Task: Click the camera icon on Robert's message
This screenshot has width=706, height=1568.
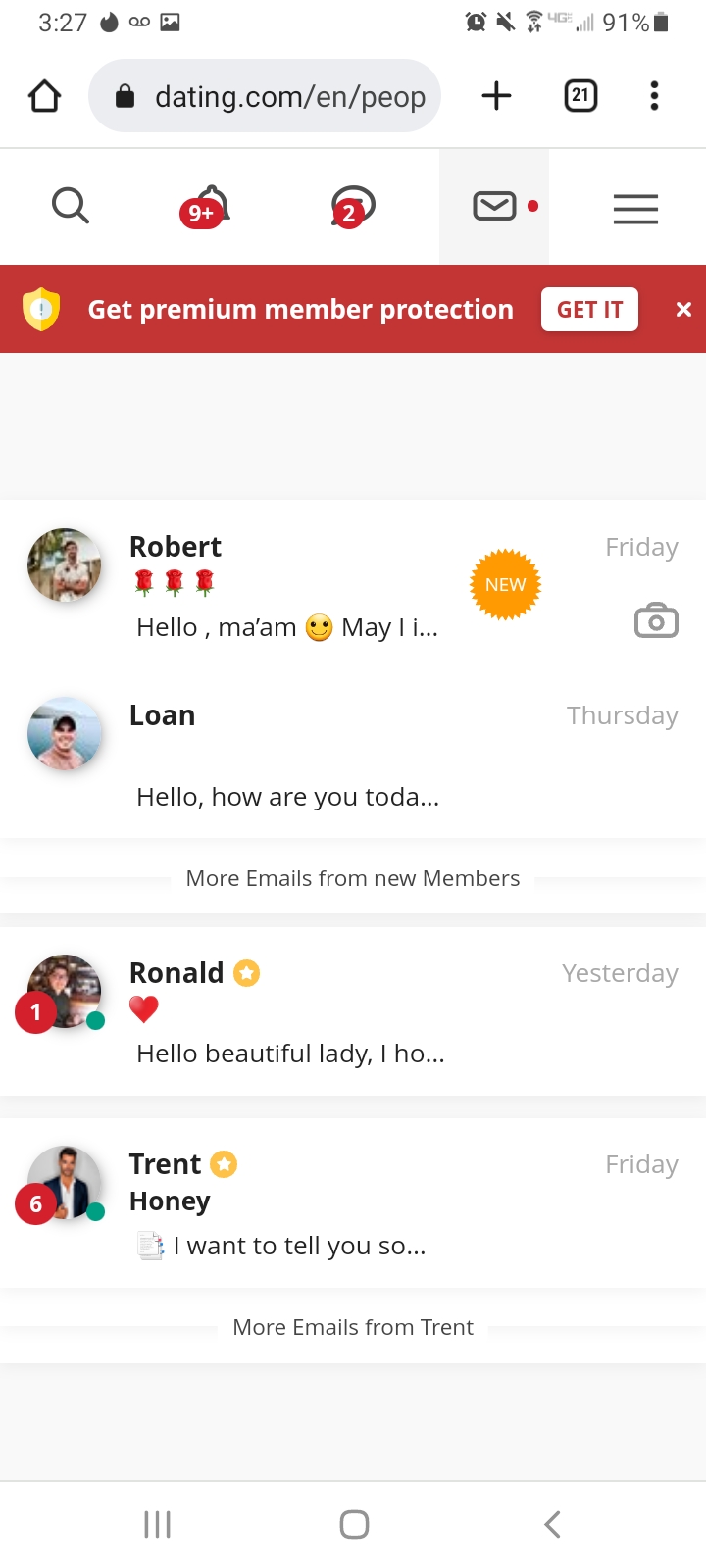Action: click(656, 619)
